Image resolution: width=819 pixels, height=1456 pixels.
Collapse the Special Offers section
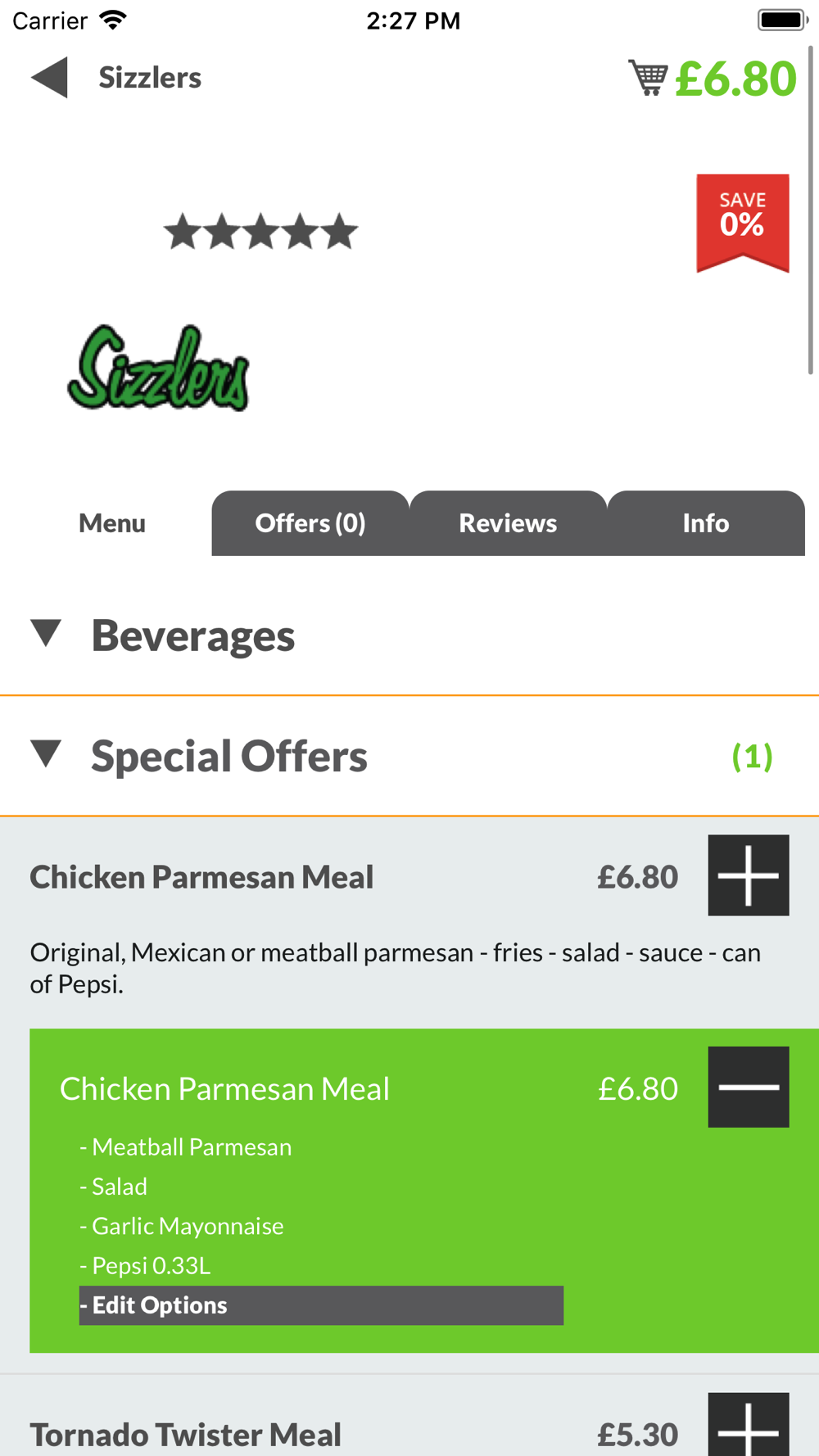[409, 756]
